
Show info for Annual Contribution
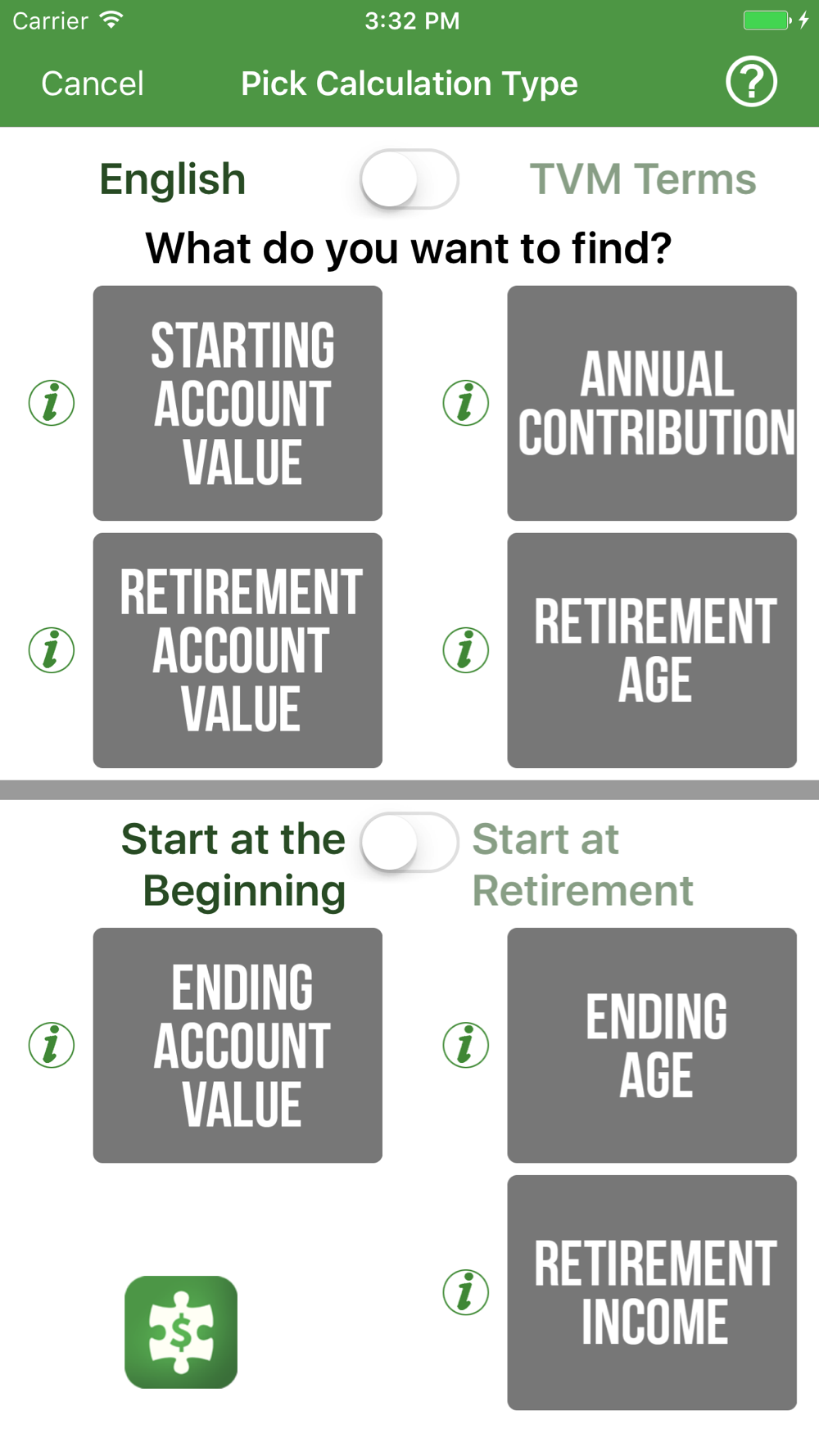click(466, 403)
